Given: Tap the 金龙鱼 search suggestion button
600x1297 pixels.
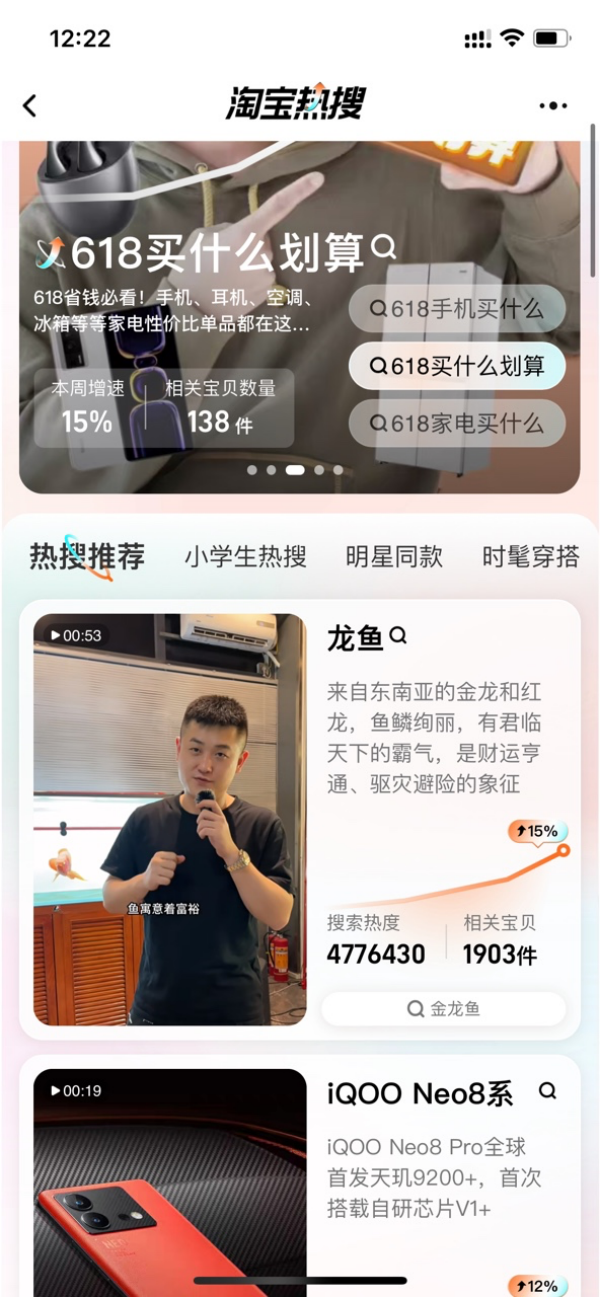Looking at the screenshot, I should point(443,1009).
